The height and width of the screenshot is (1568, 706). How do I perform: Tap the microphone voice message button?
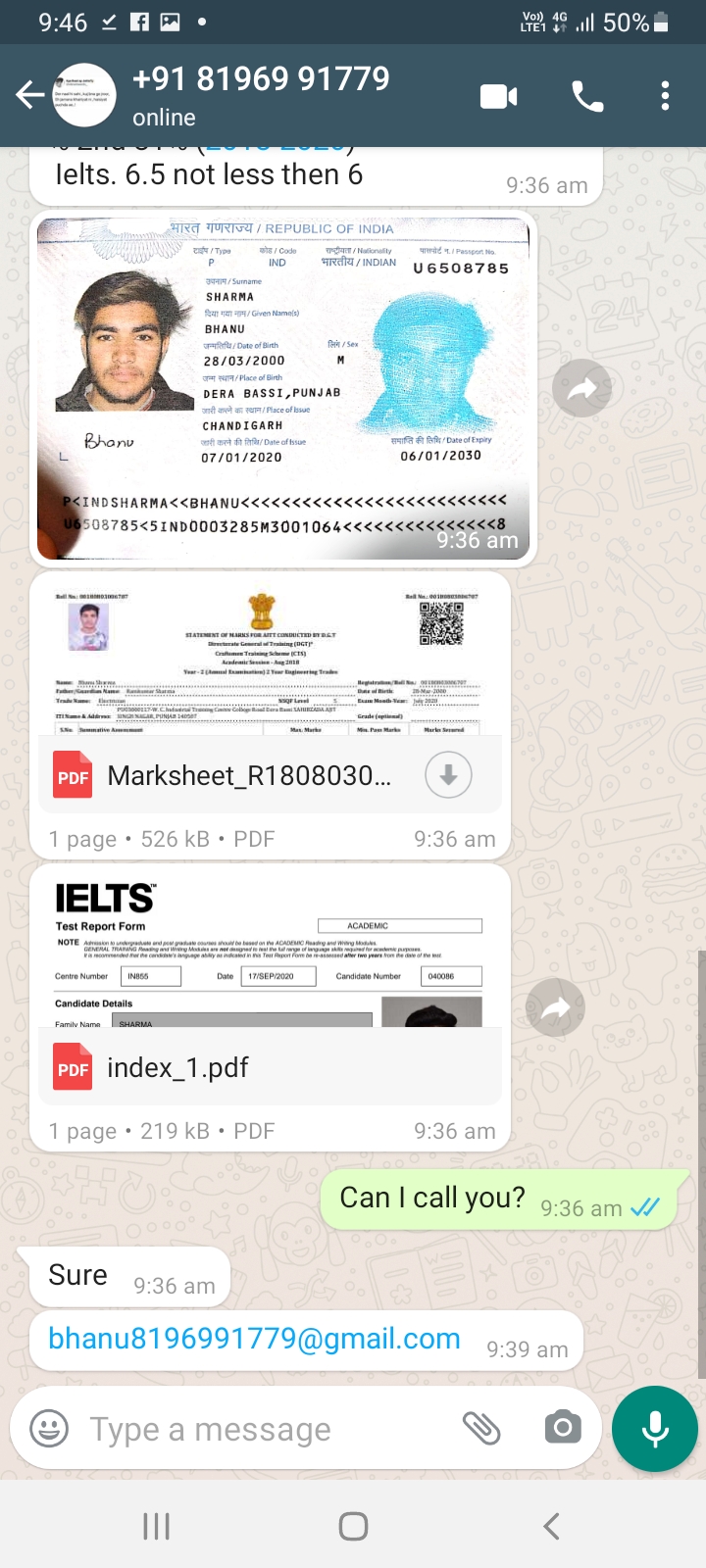coord(655,1429)
